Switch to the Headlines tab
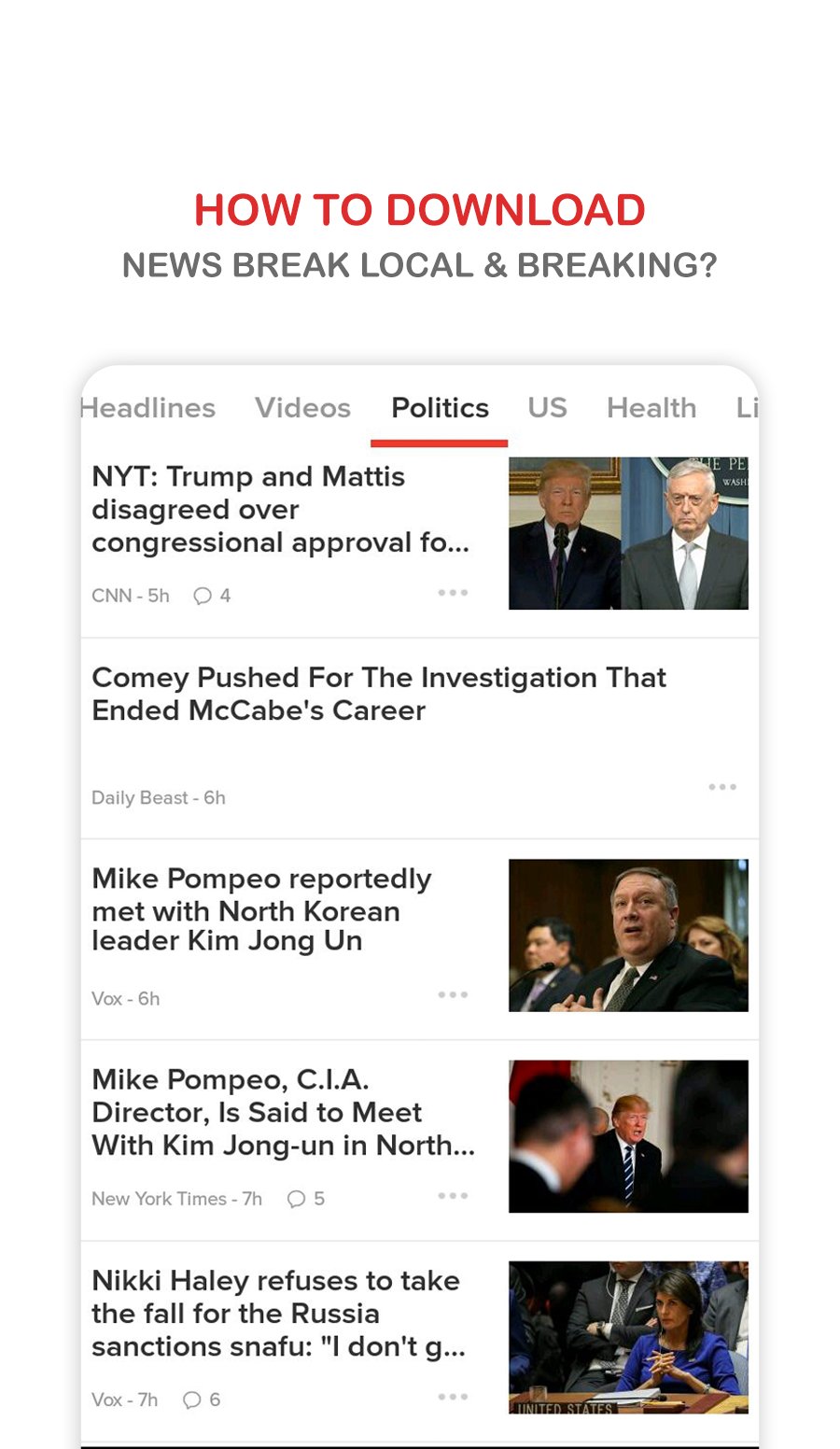 (x=147, y=408)
